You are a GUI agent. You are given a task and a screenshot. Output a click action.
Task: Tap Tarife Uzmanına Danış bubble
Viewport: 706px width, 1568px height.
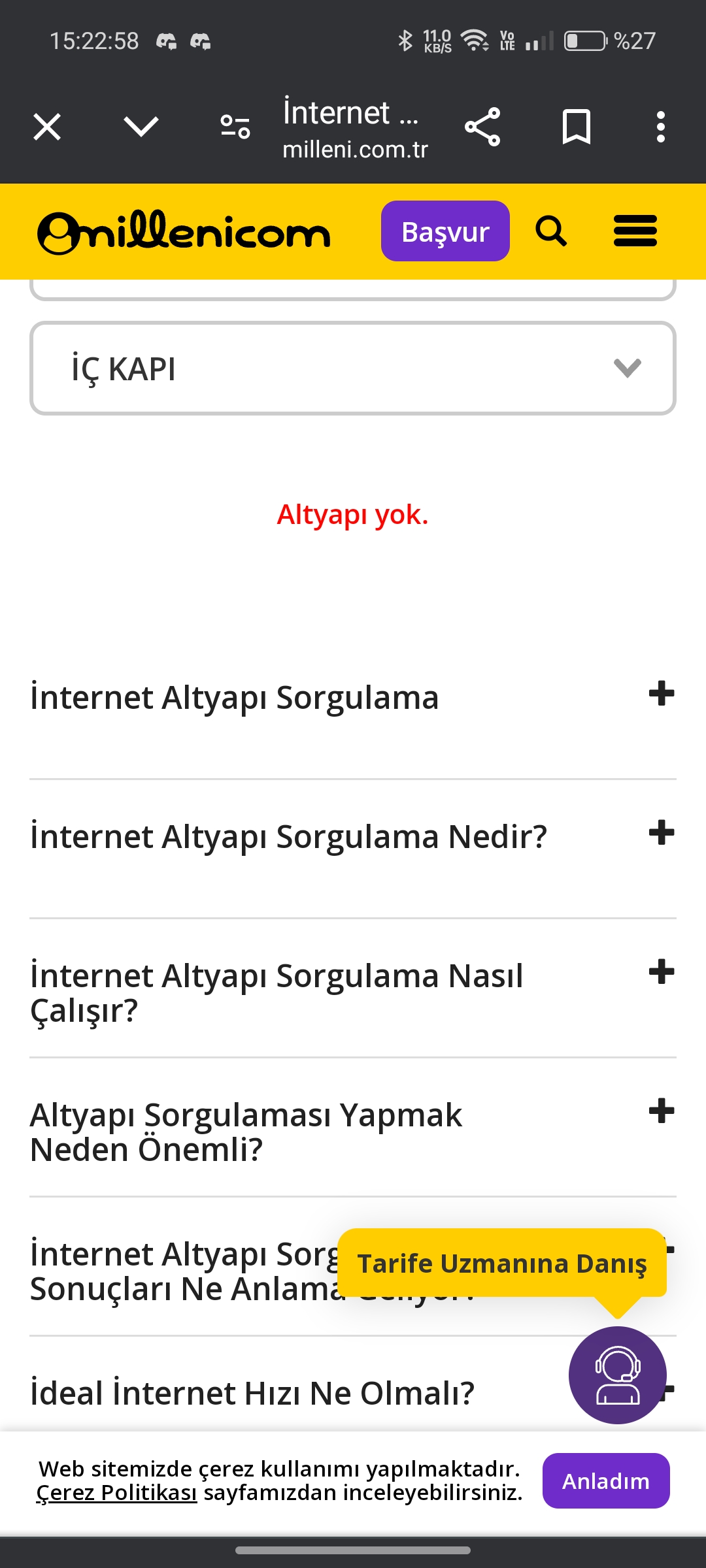(501, 1264)
